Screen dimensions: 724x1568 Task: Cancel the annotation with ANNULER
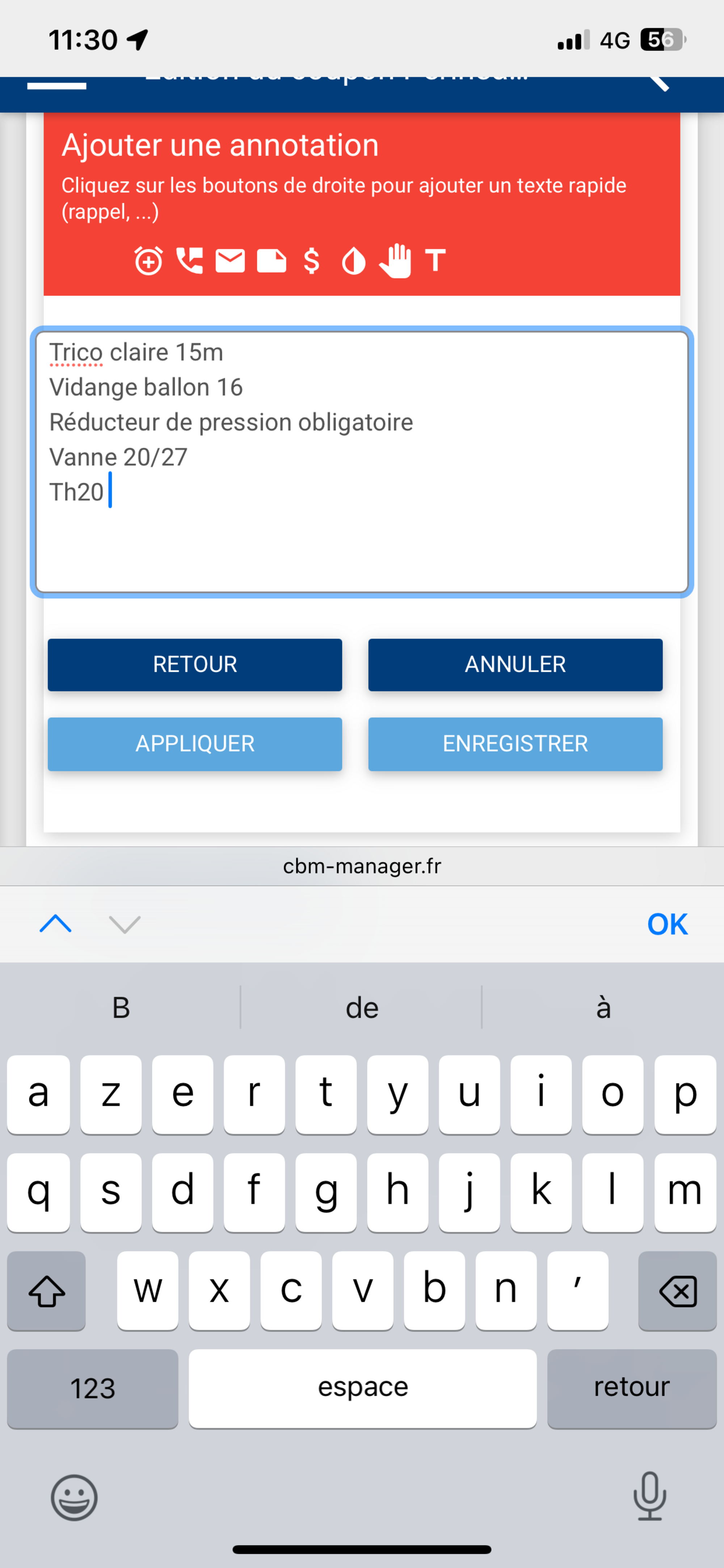point(515,664)
